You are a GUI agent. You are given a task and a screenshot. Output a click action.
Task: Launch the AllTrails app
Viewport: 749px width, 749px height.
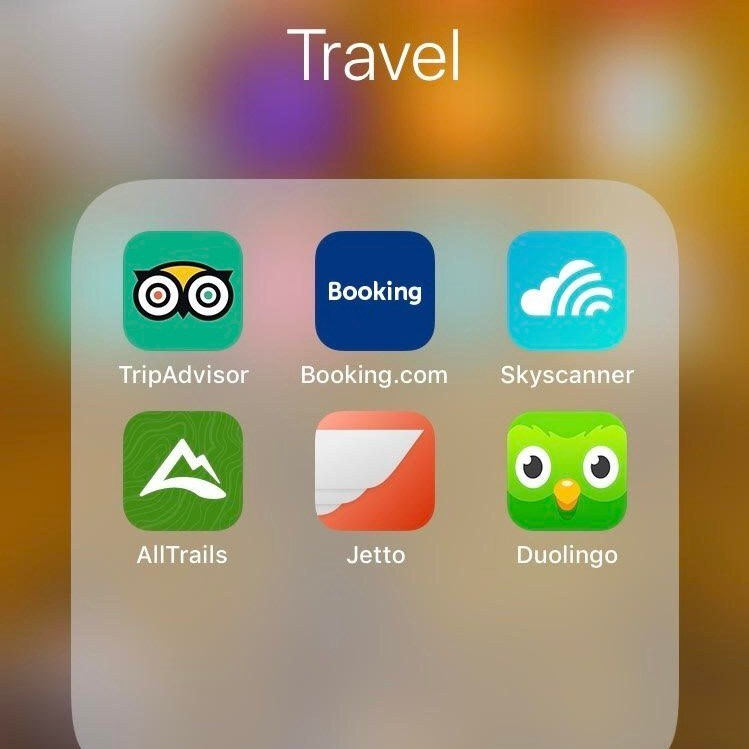coord(182,470)
